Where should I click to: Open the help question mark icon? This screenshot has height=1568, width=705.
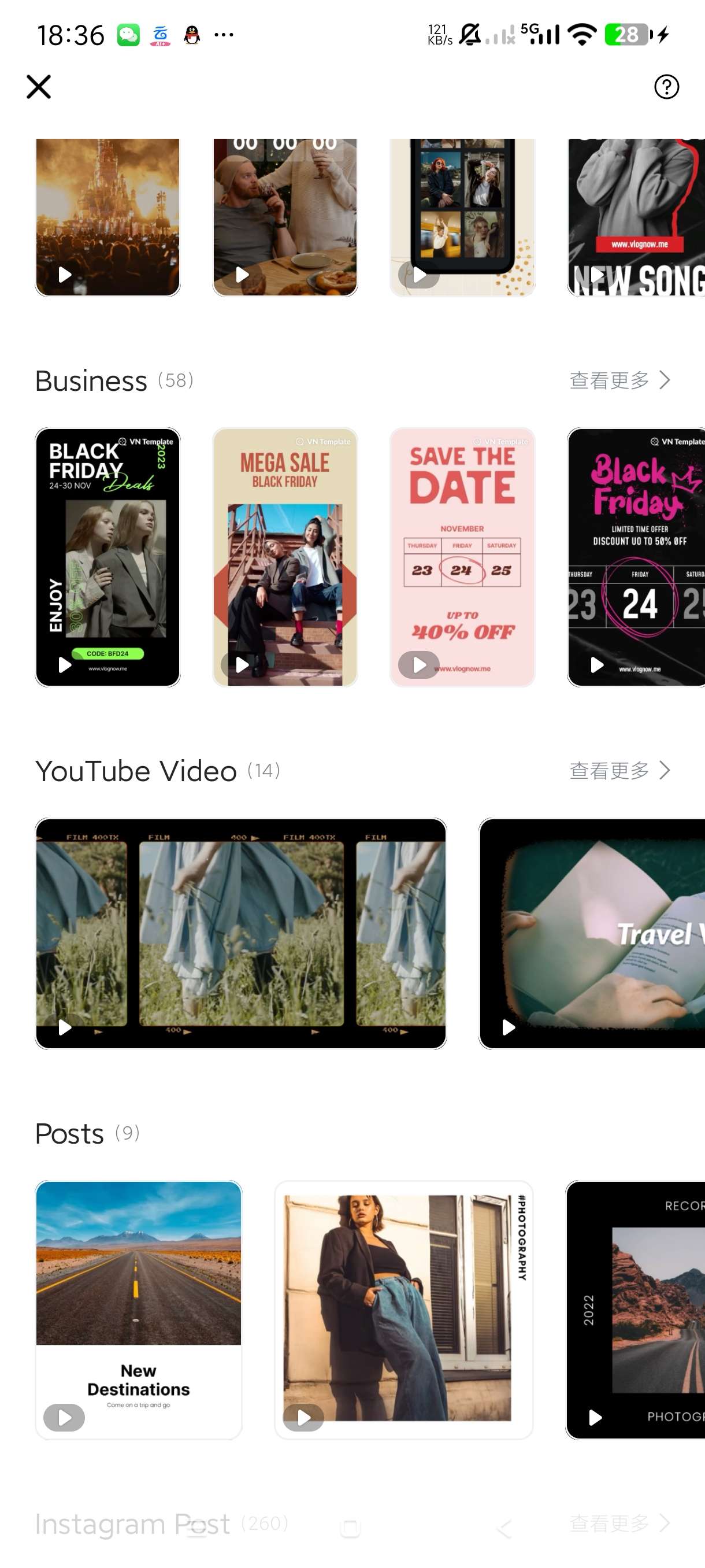coord(666,86)
